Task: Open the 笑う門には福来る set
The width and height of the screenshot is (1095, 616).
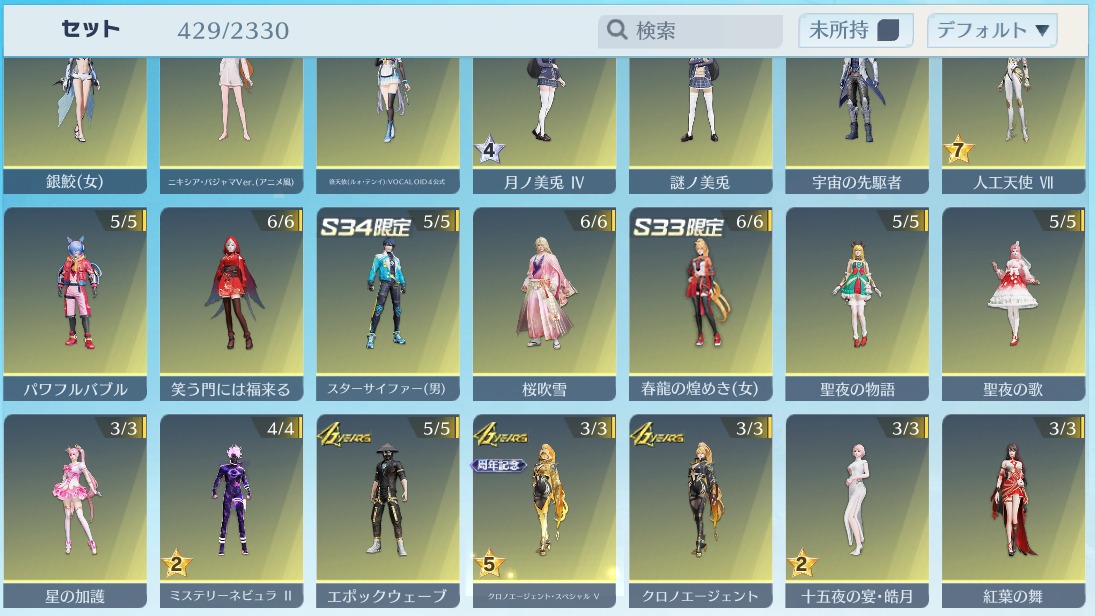Action: pos(231,304)
